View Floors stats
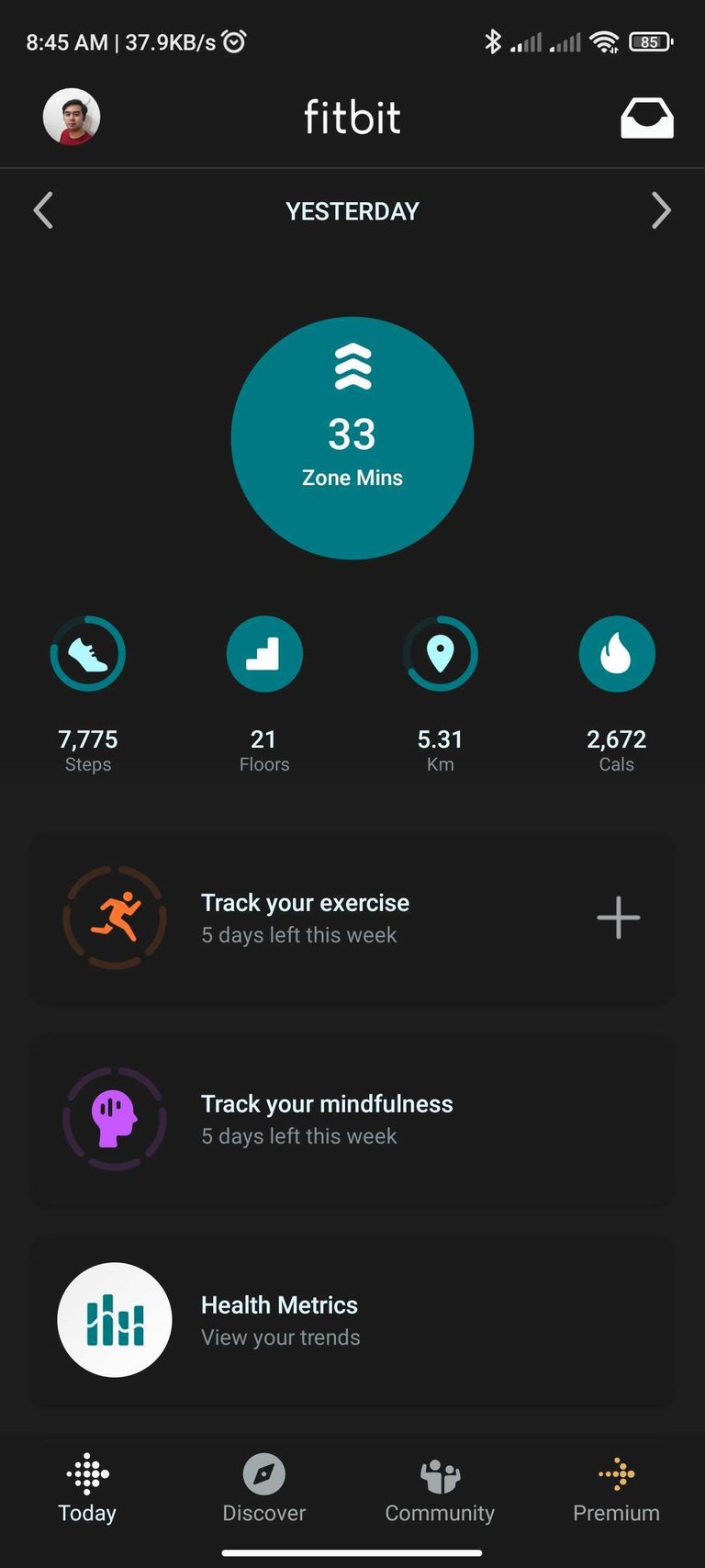The image size is (705, 1568). pos(264,654)
